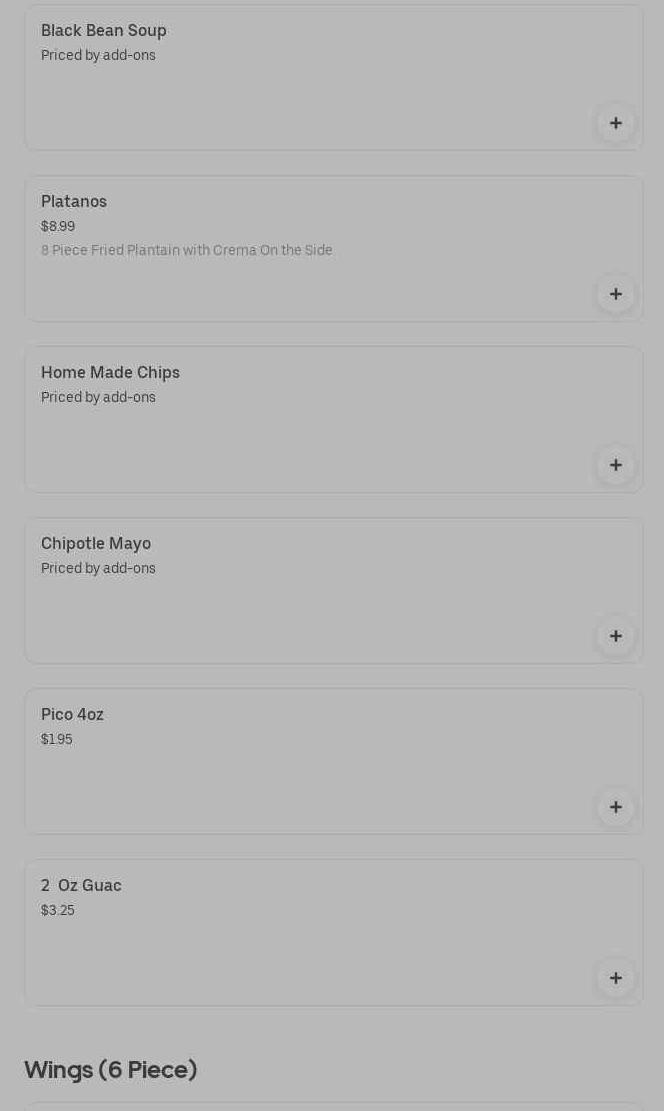View 2 Oz Guac details

[x=300, y=931]
